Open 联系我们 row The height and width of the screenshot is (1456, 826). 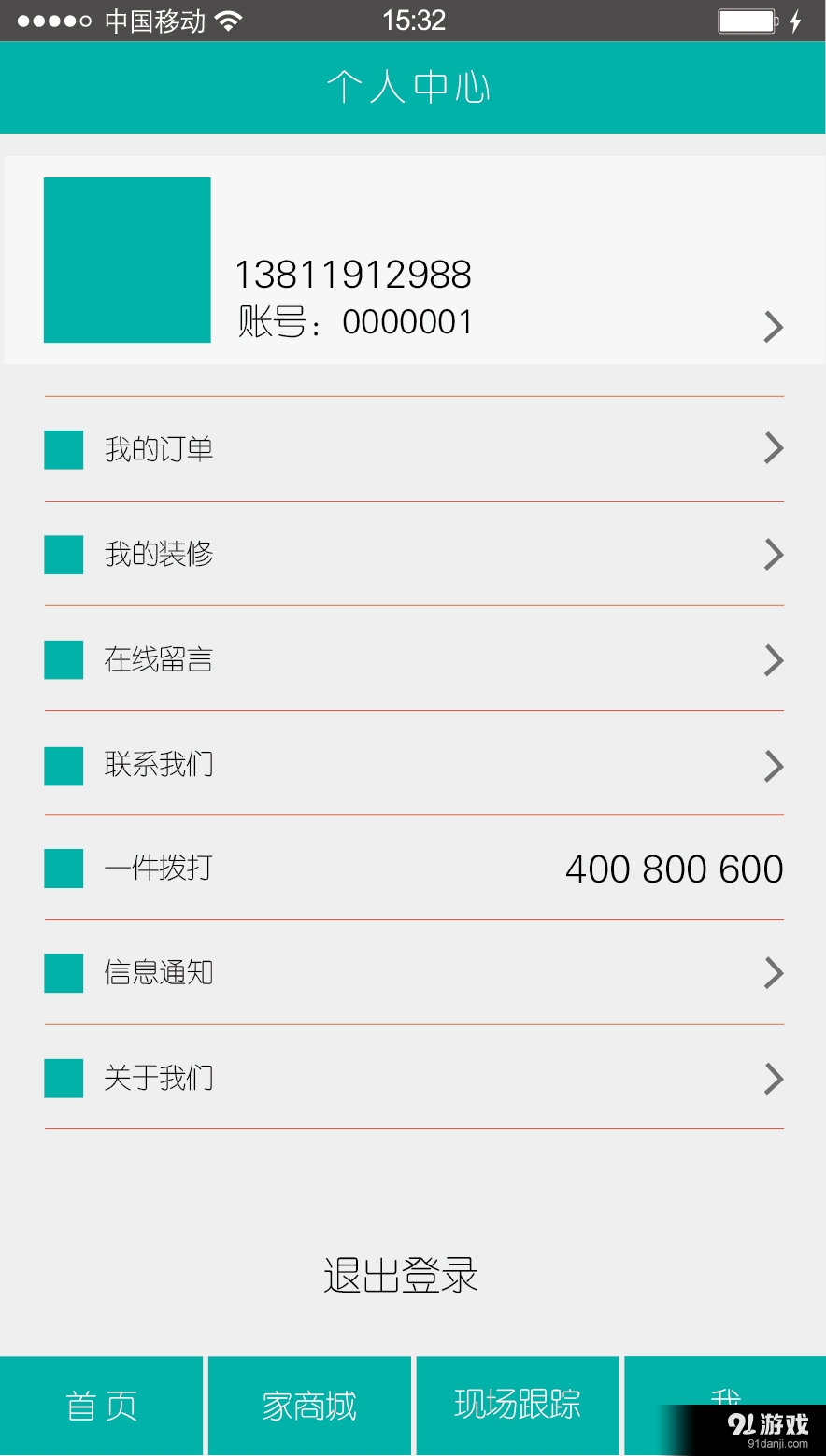point(414,764)
